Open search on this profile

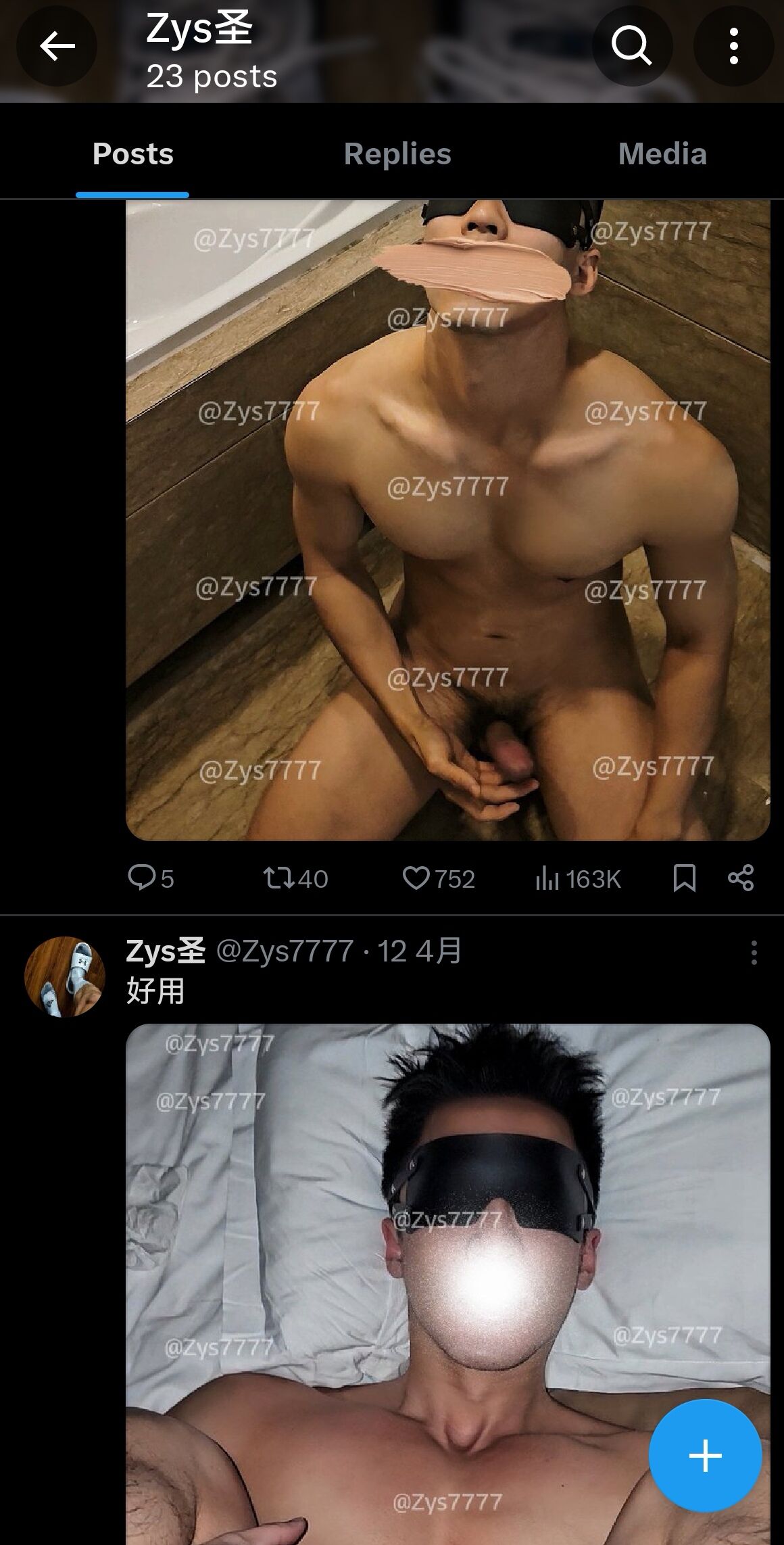tap(632, 47)
